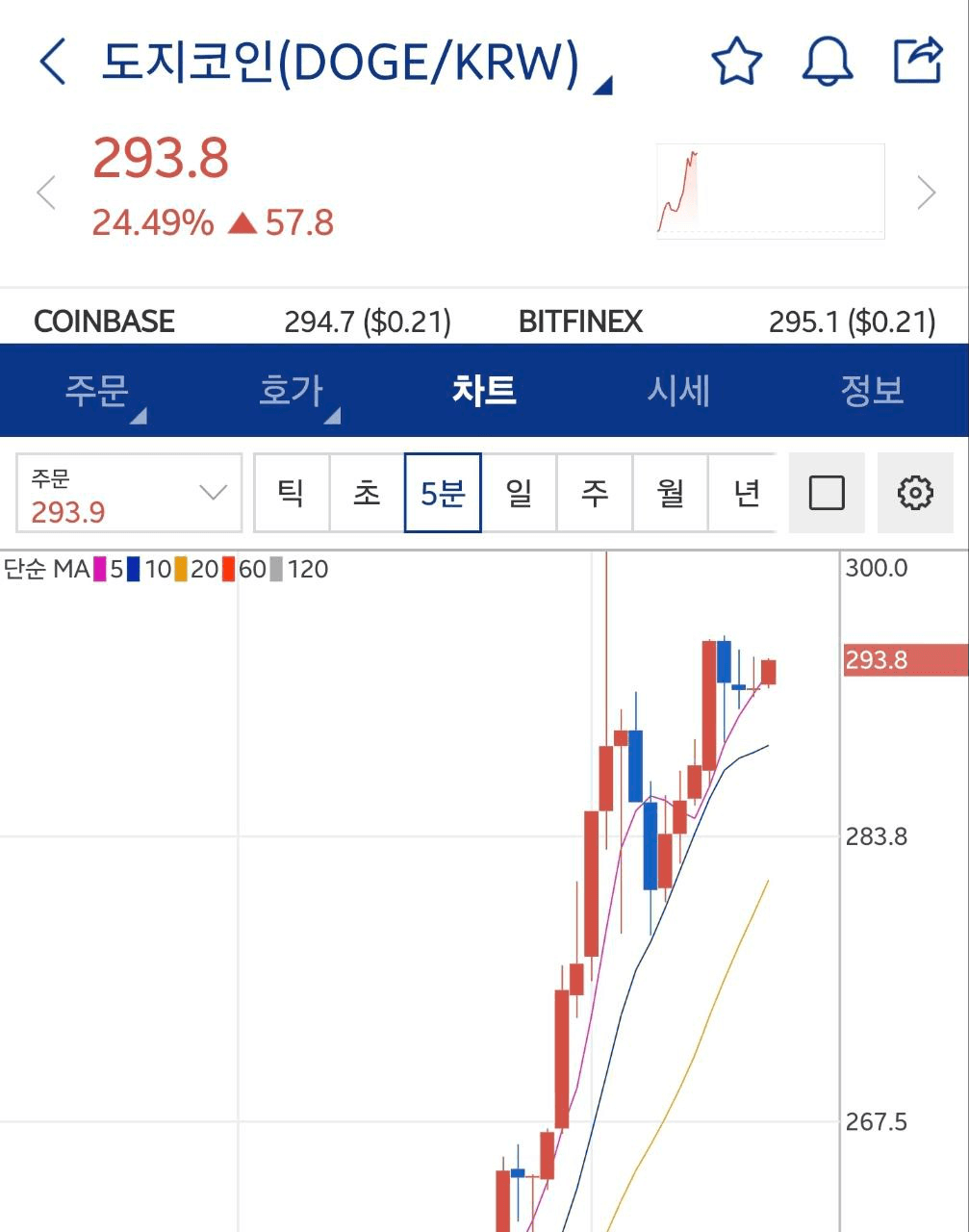Set a price alert with the bell
Viewport: 969px width, 1232px height.
828,63
